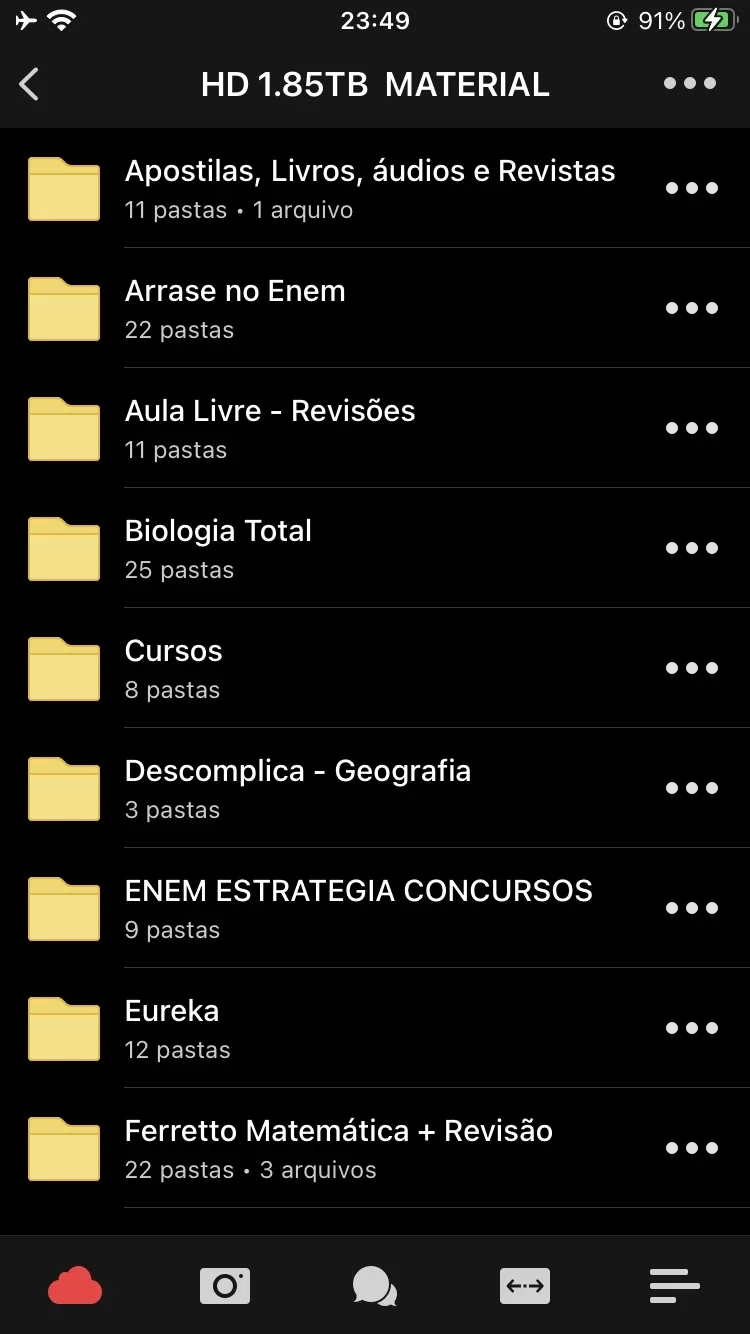Open the Apostilas, Livros, áudios e Revistas folder
Image resolution: width=750 pixels, height=1334 pixels.
click(x=375, y=188)
